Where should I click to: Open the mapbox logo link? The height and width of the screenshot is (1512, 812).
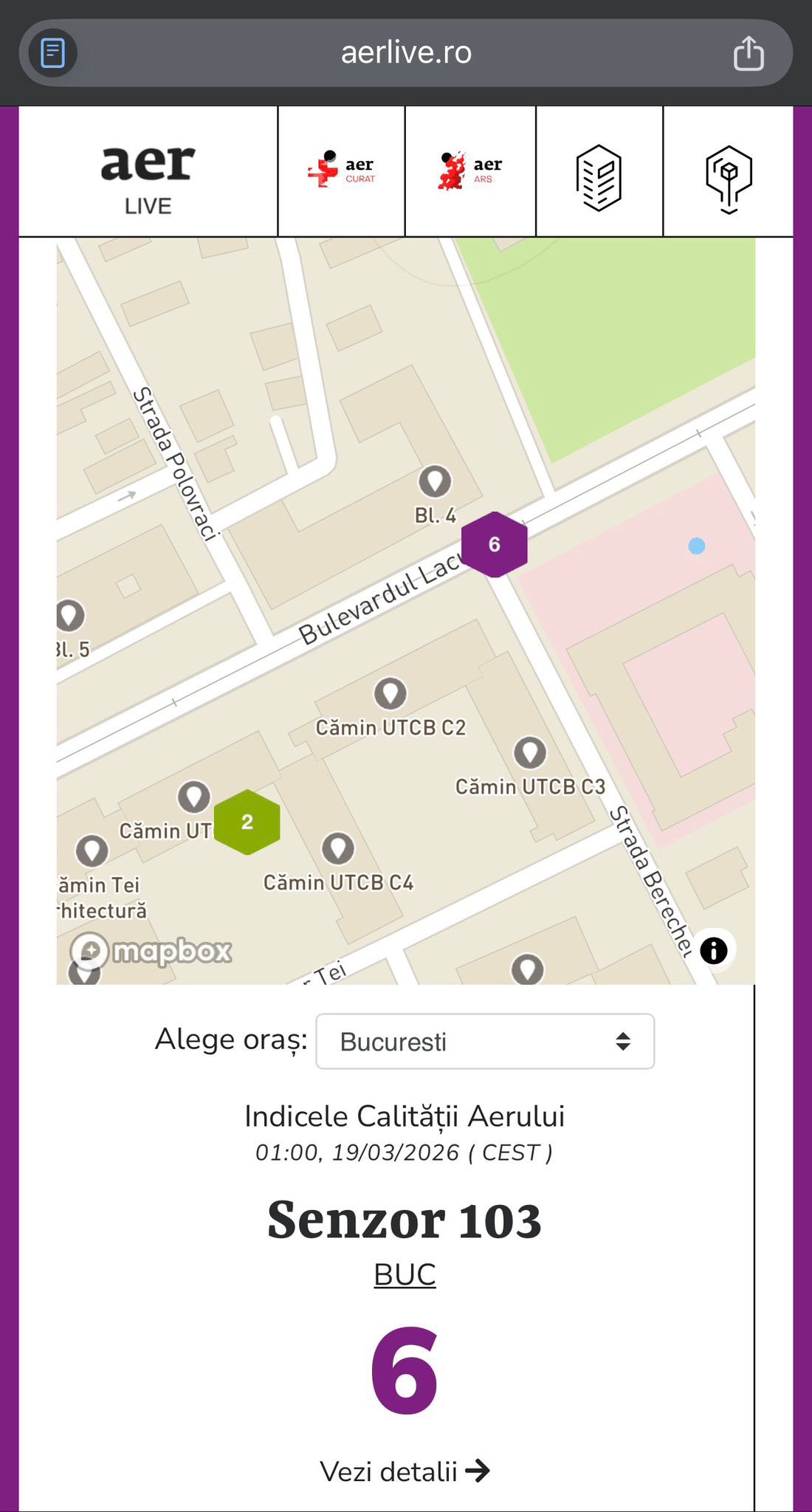(151, 950)
